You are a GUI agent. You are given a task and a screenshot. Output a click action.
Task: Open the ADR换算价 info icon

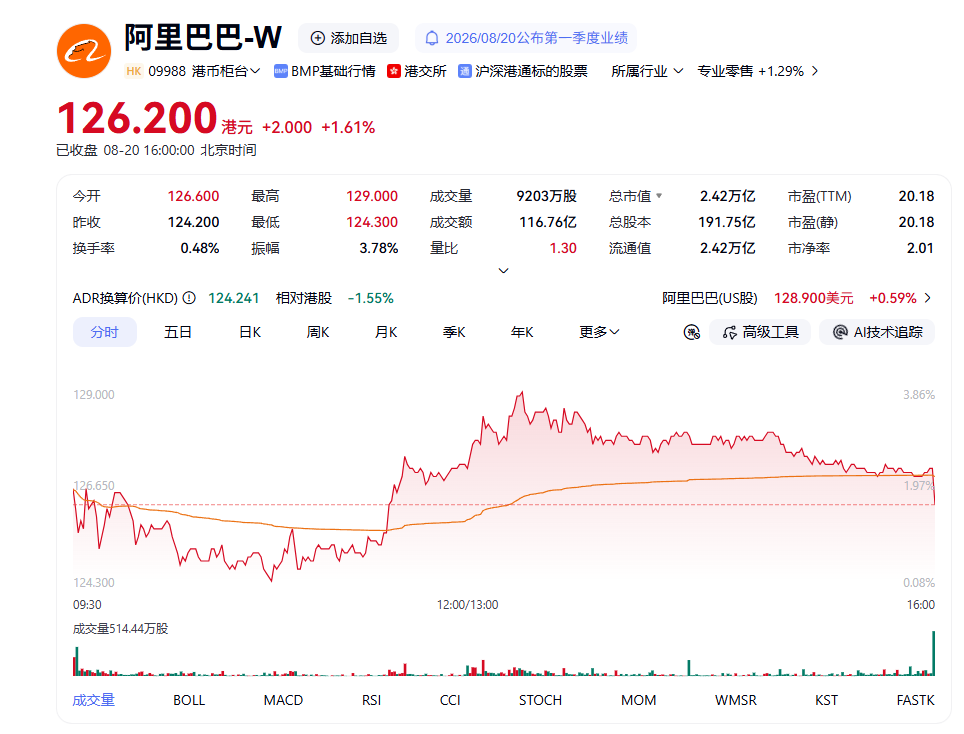coord(189,298)
